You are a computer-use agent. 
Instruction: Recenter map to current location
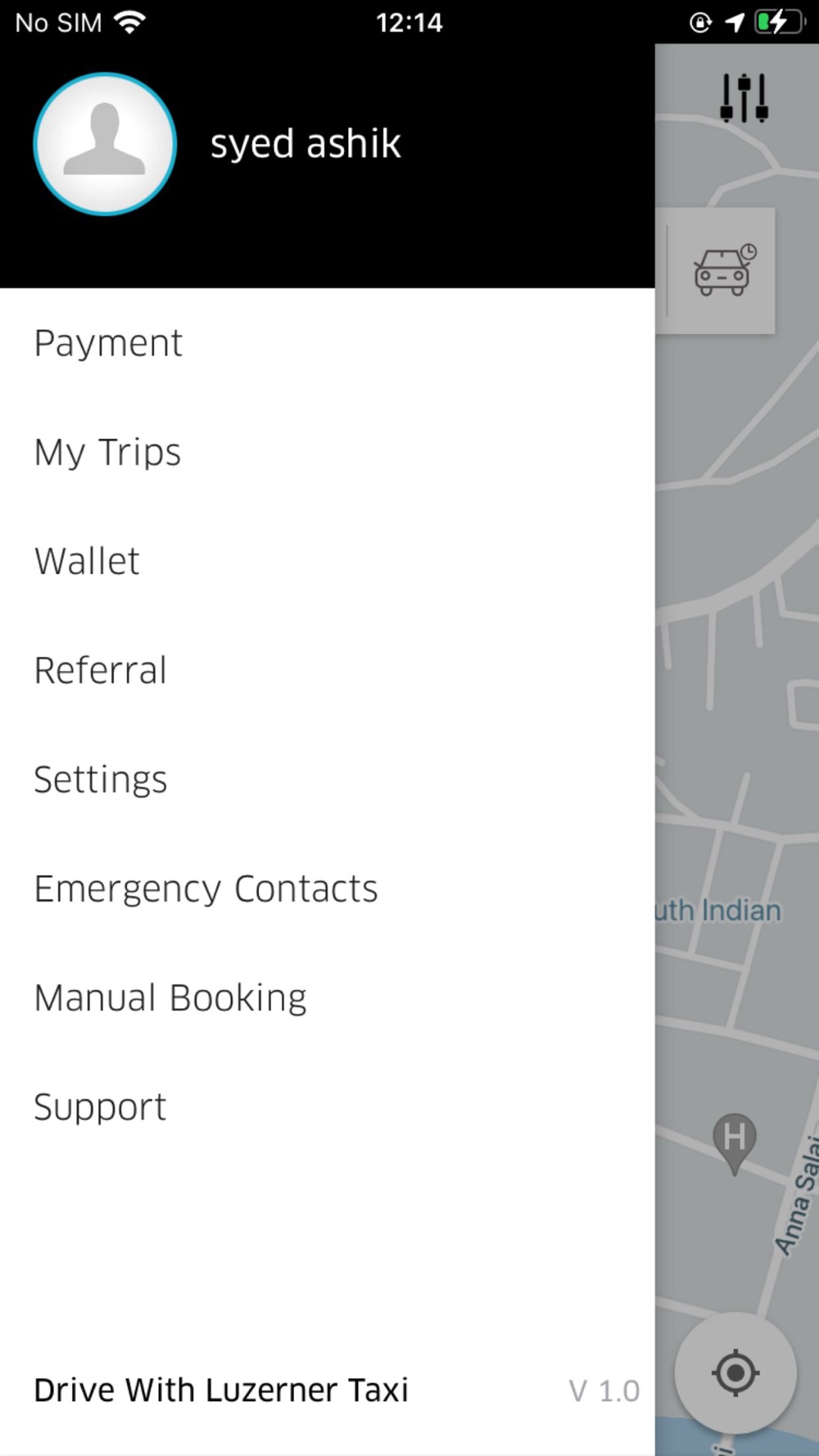tap(735, 1372)
